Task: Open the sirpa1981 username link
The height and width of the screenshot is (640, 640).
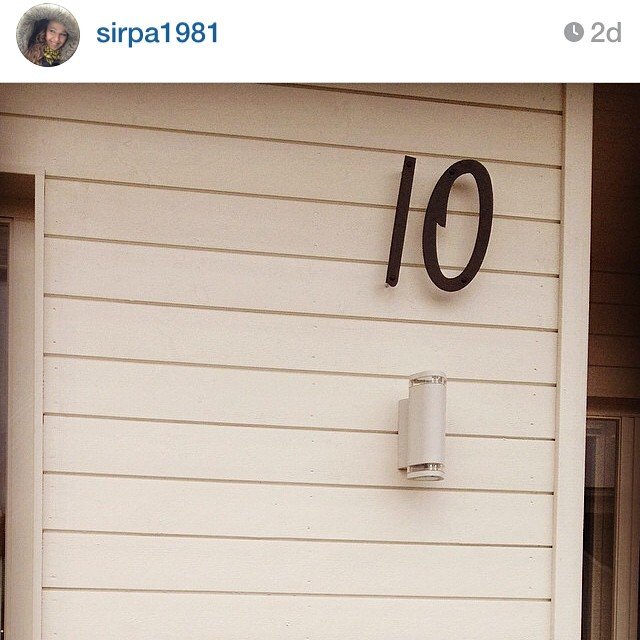Action: [157, 33]
